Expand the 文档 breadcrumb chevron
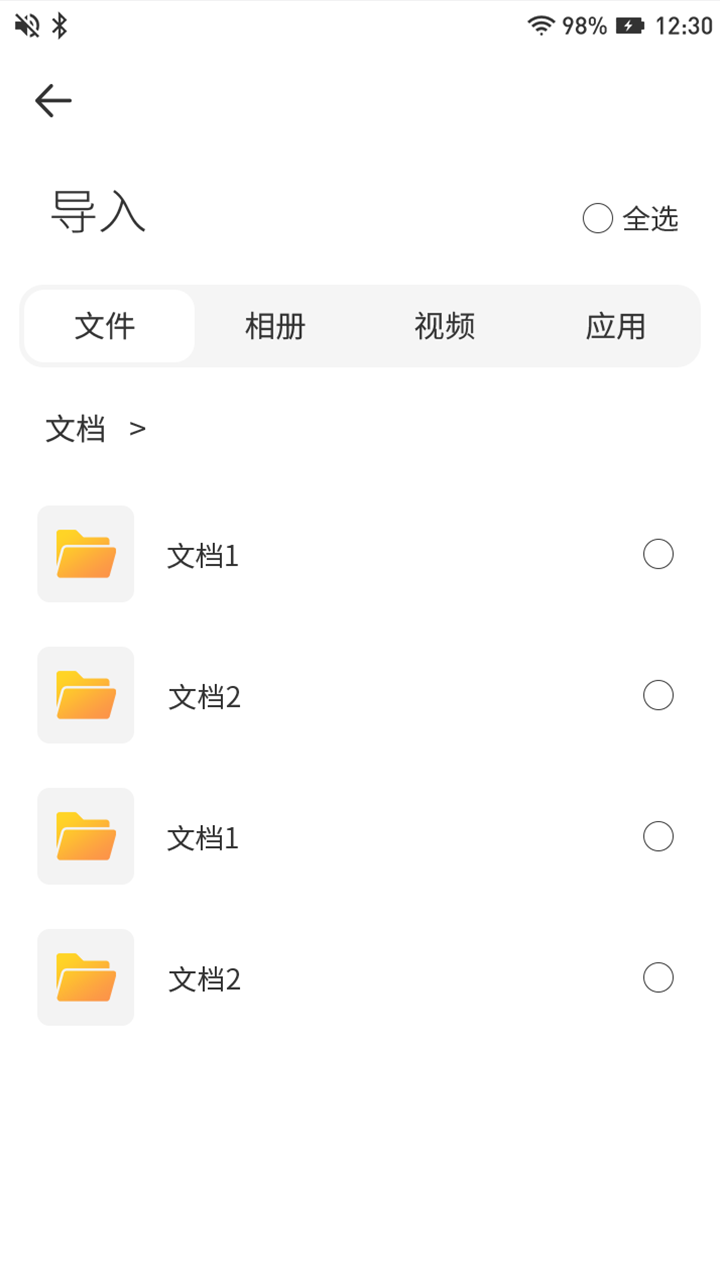Screen dimensions: 720x1280 (x=135, y=428)
